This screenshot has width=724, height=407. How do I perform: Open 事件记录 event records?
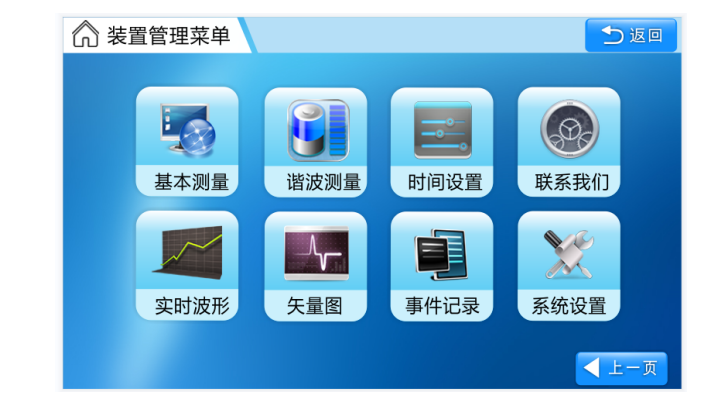[442, 265]
